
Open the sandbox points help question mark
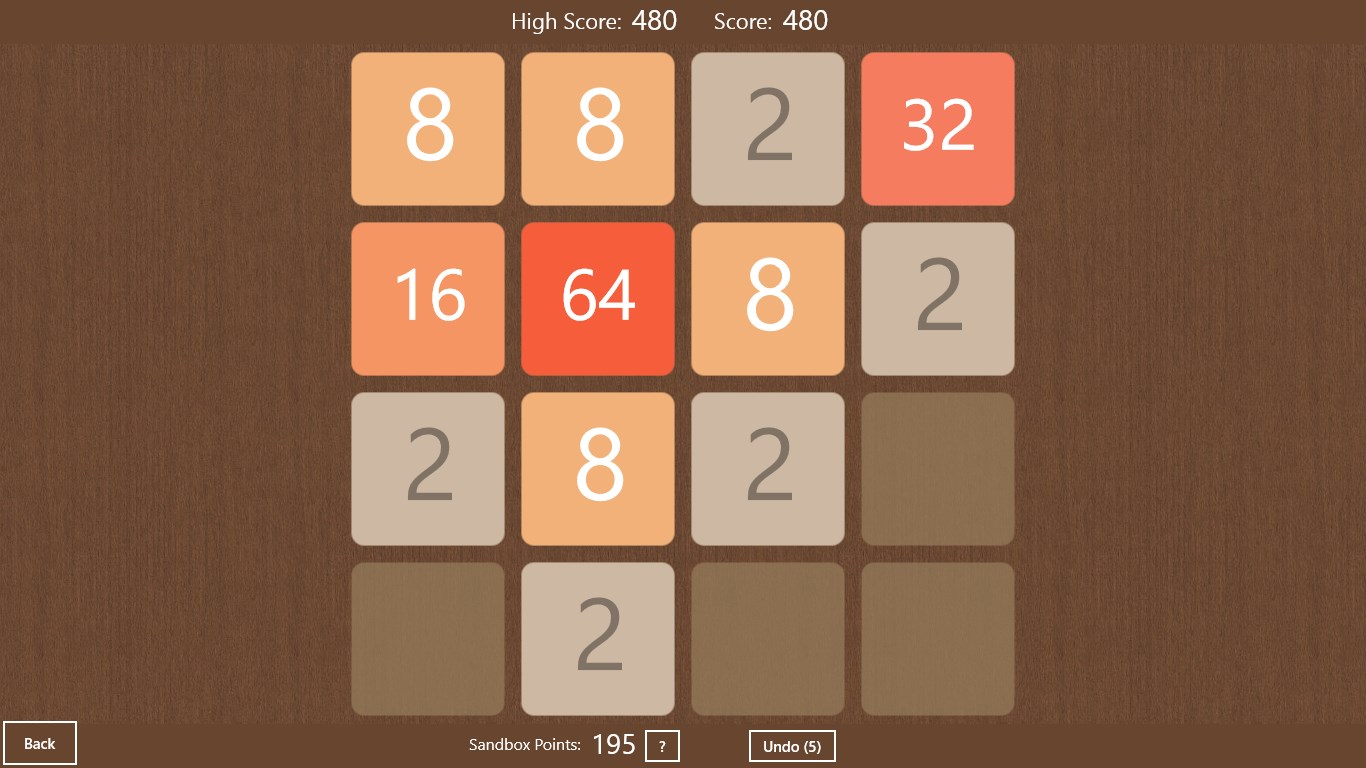[662, 746]
